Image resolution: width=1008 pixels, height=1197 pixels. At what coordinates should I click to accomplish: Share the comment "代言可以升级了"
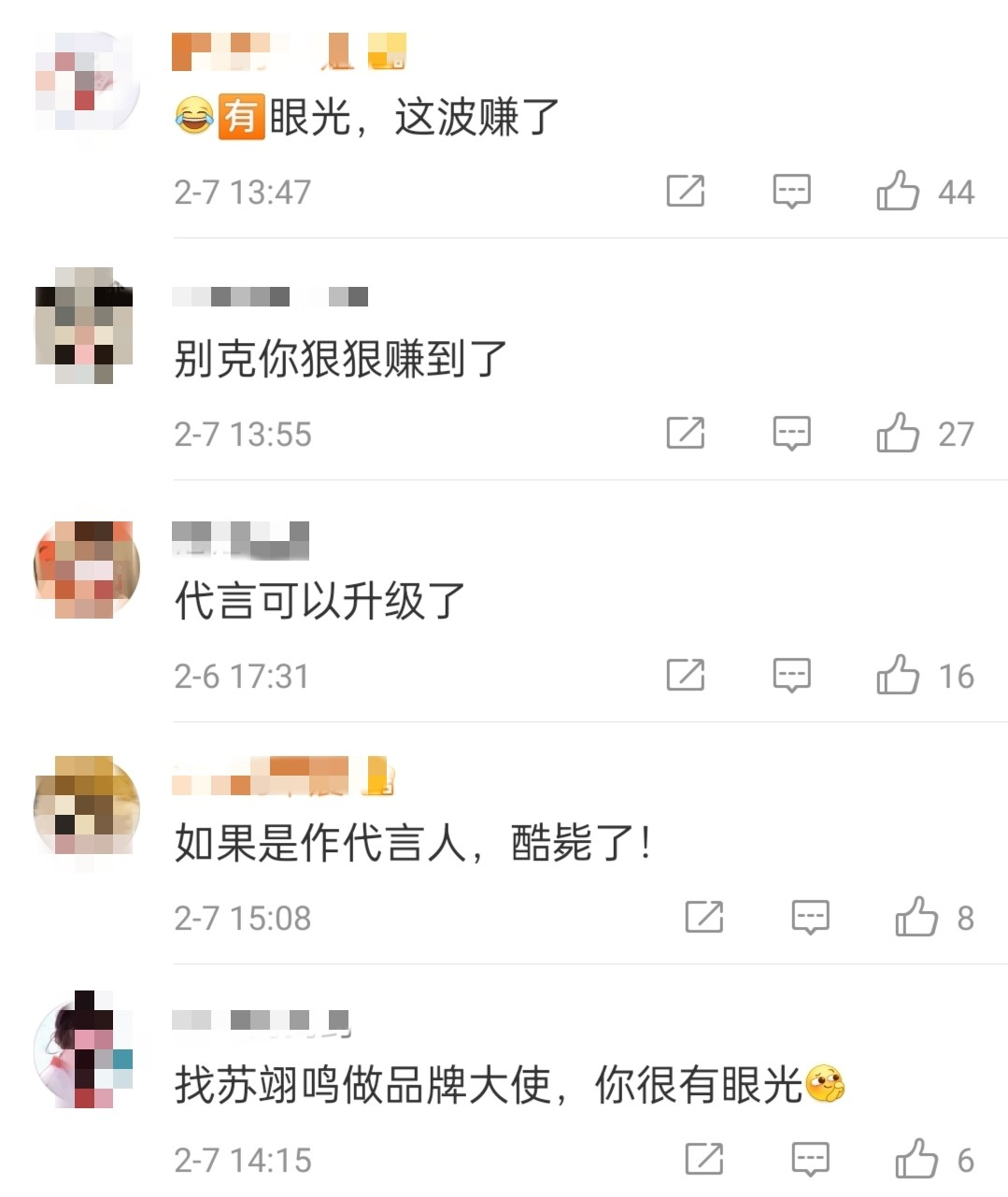pyautogui.click(x=685, y=675)
